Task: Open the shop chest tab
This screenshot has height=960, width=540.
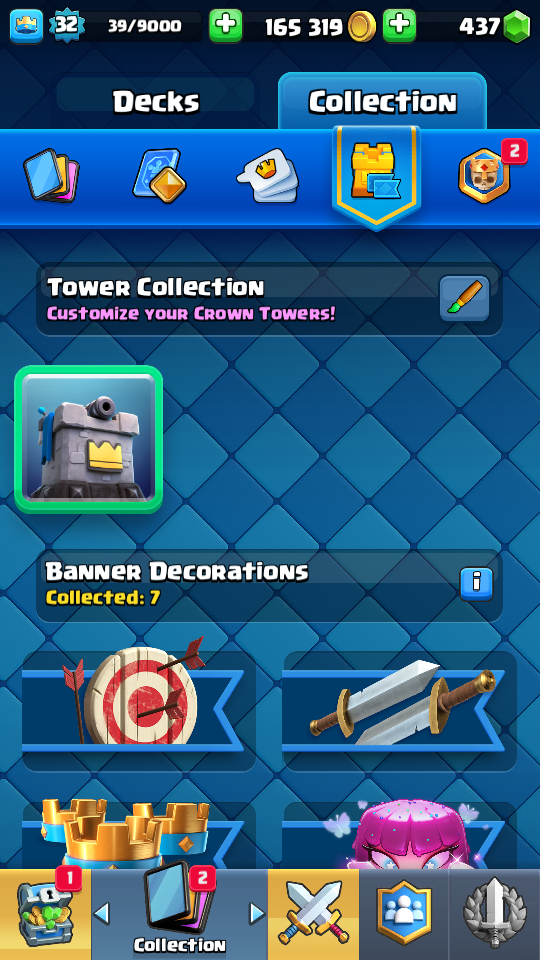Action: point(45,914)
